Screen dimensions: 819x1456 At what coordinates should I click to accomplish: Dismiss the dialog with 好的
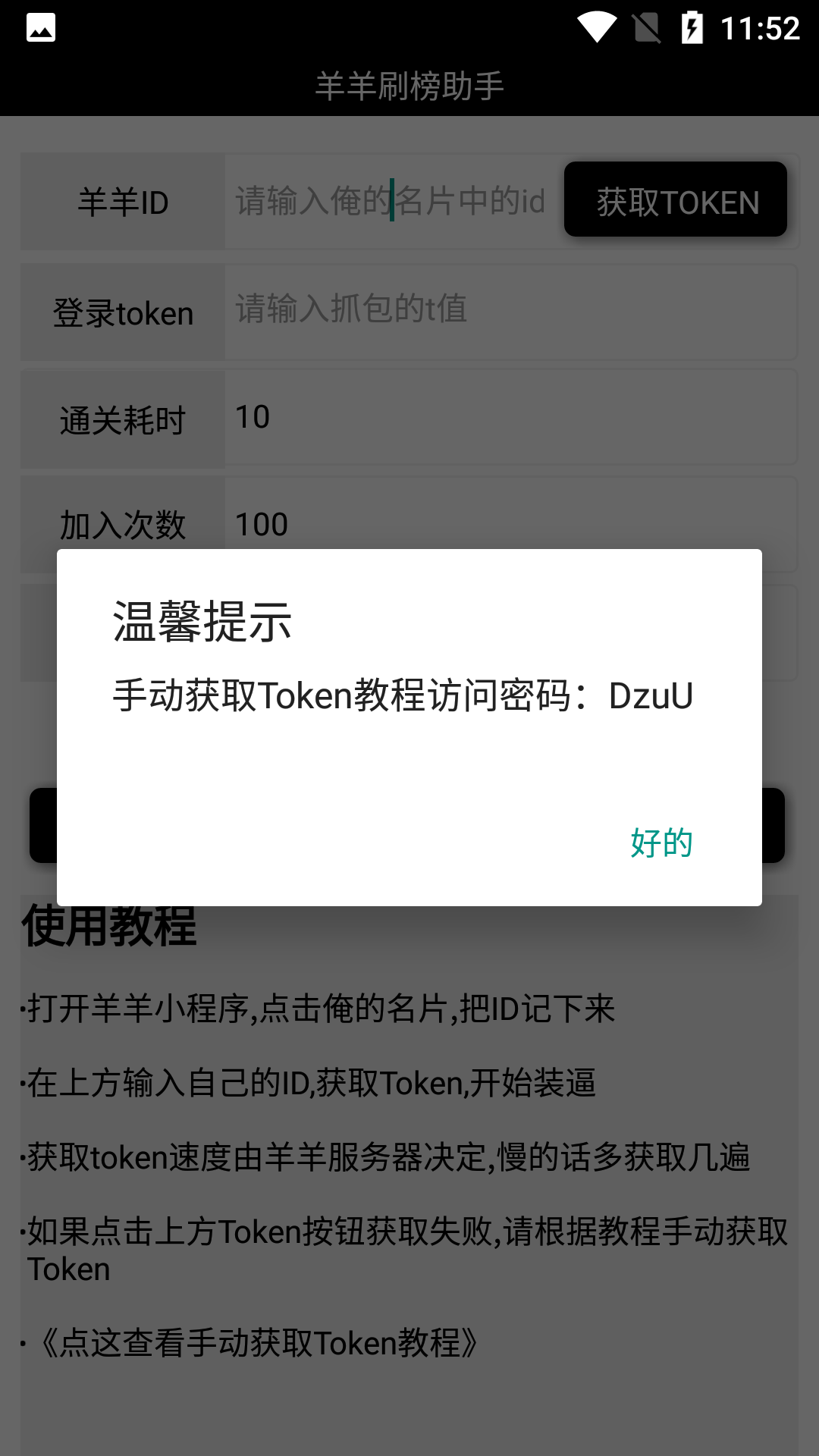(x=661, y=843)
